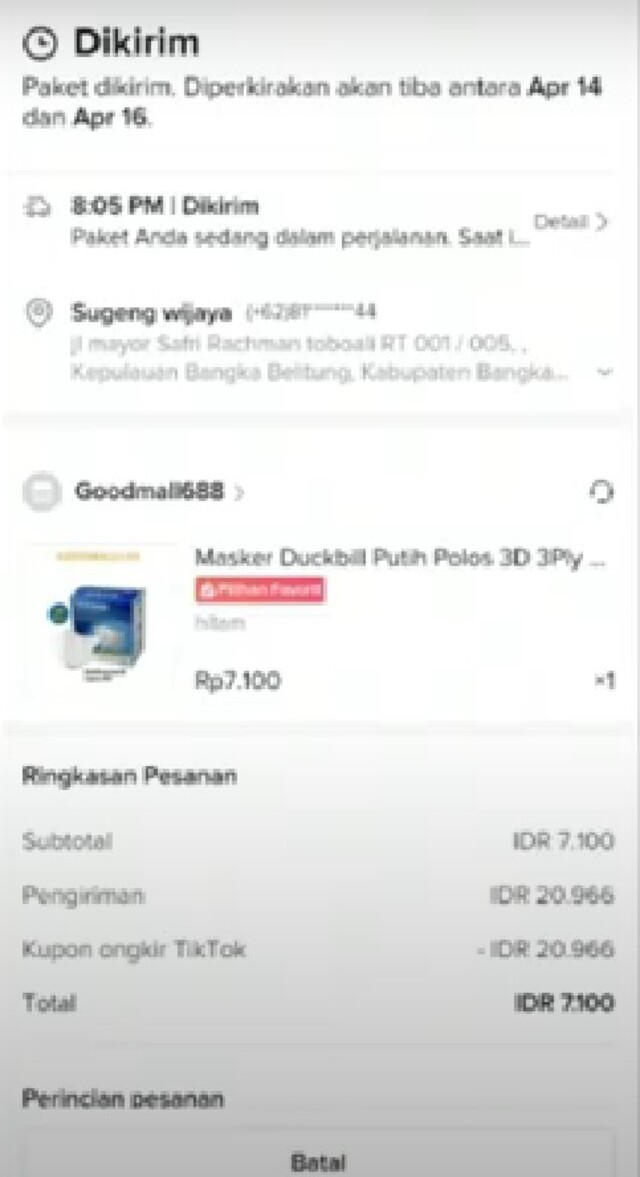The height and width of the screenshot is (1177, 640).
Task: Tap the Batal button to cancel order
Action: [319, 1162]
